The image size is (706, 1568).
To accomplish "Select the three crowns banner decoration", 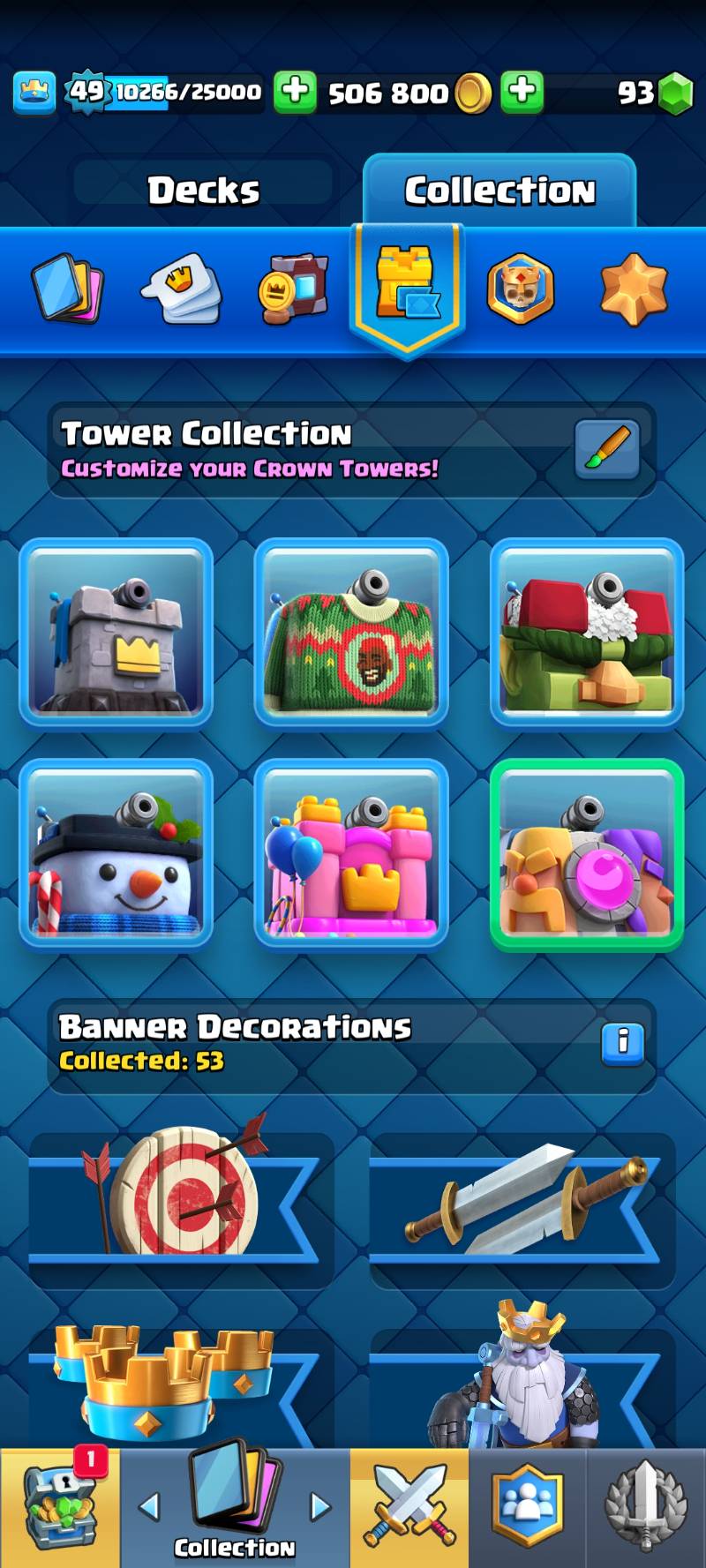I will tap(168, 1381).
